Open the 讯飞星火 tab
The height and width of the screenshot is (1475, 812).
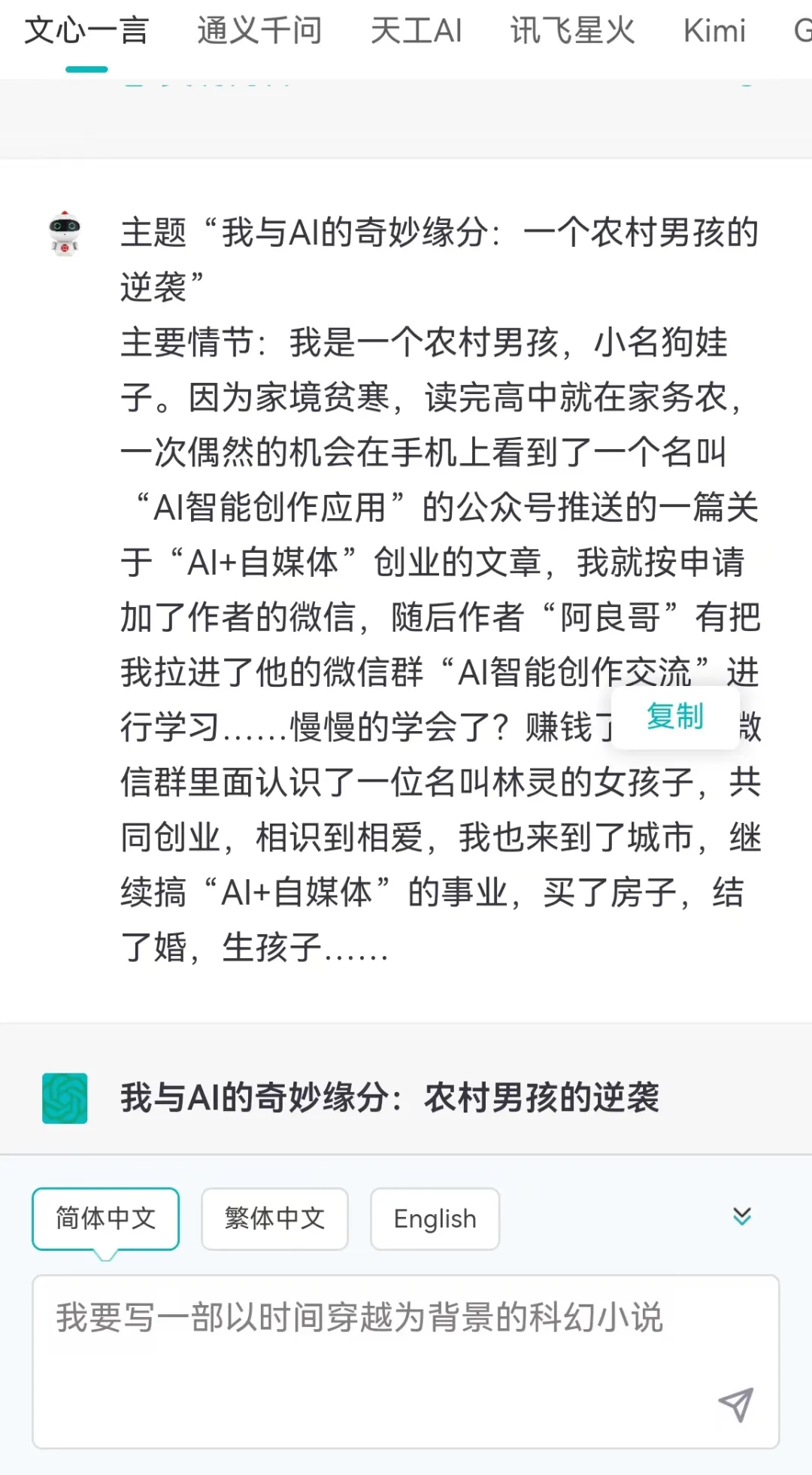[x=572, y=32]
